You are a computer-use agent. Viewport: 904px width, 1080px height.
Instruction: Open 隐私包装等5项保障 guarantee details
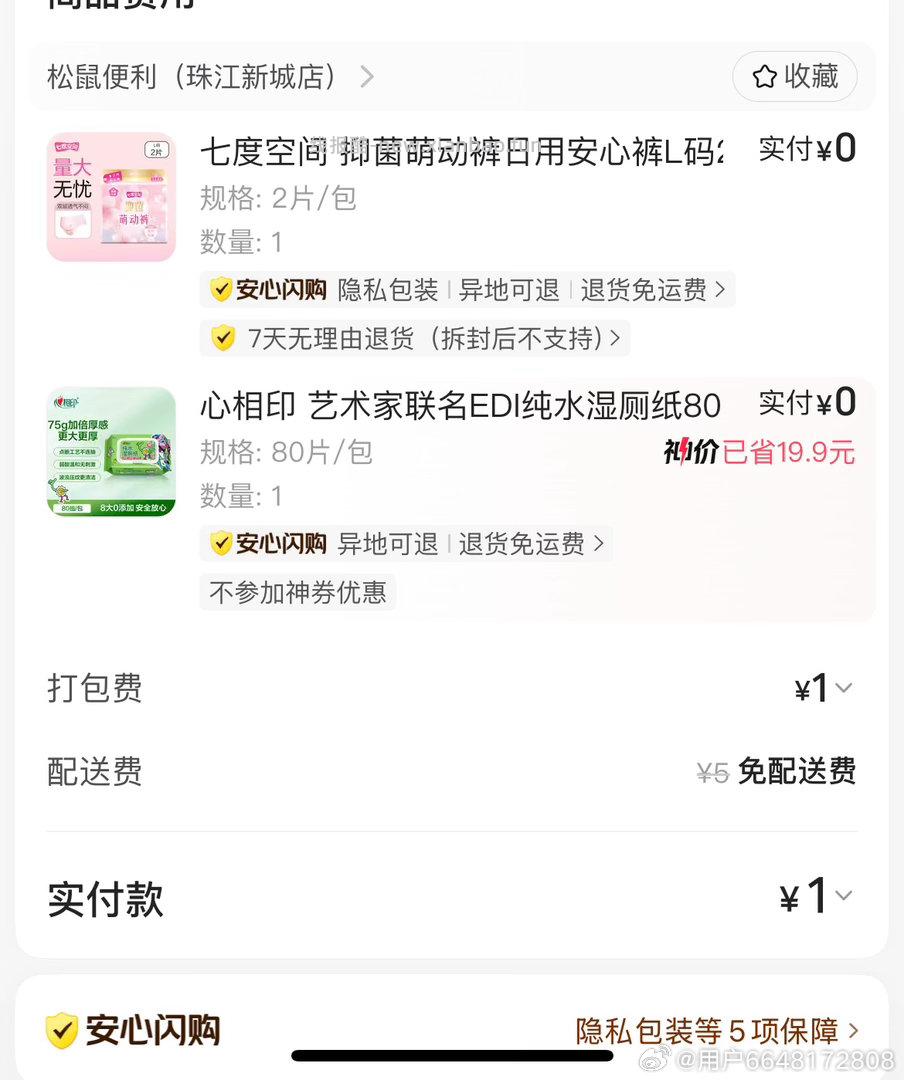click(x=710, y=1030)
